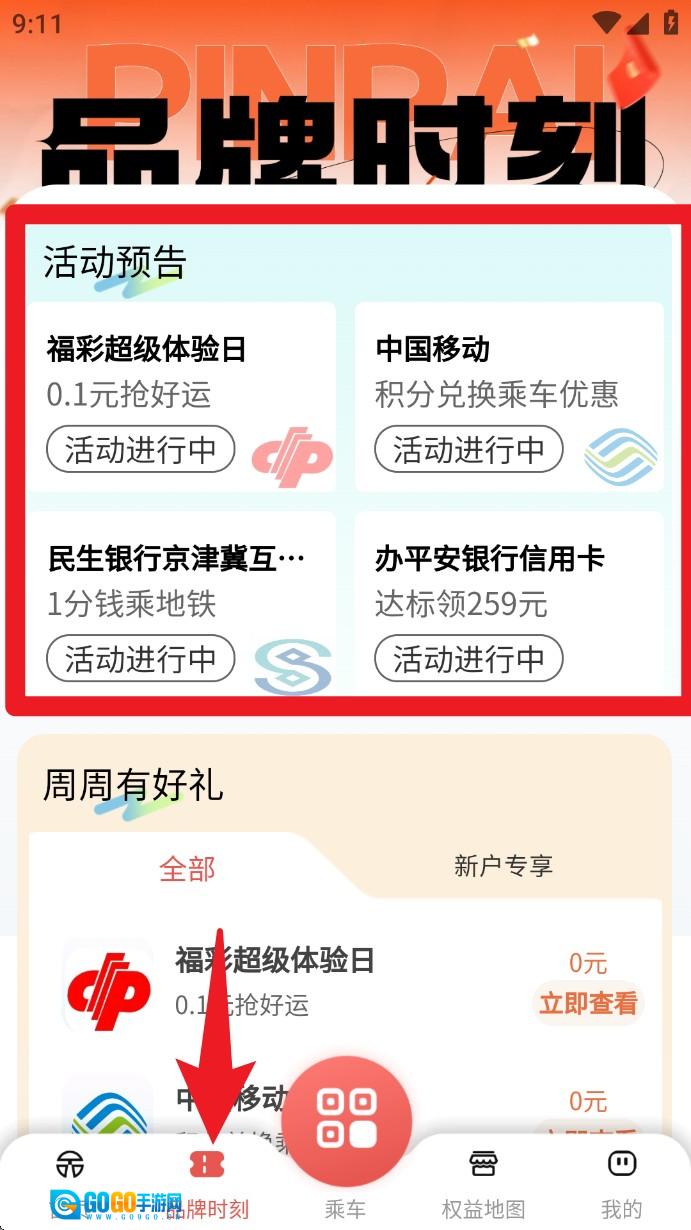
Task: Open the 乘车 QR code button
Action: 346,1121
